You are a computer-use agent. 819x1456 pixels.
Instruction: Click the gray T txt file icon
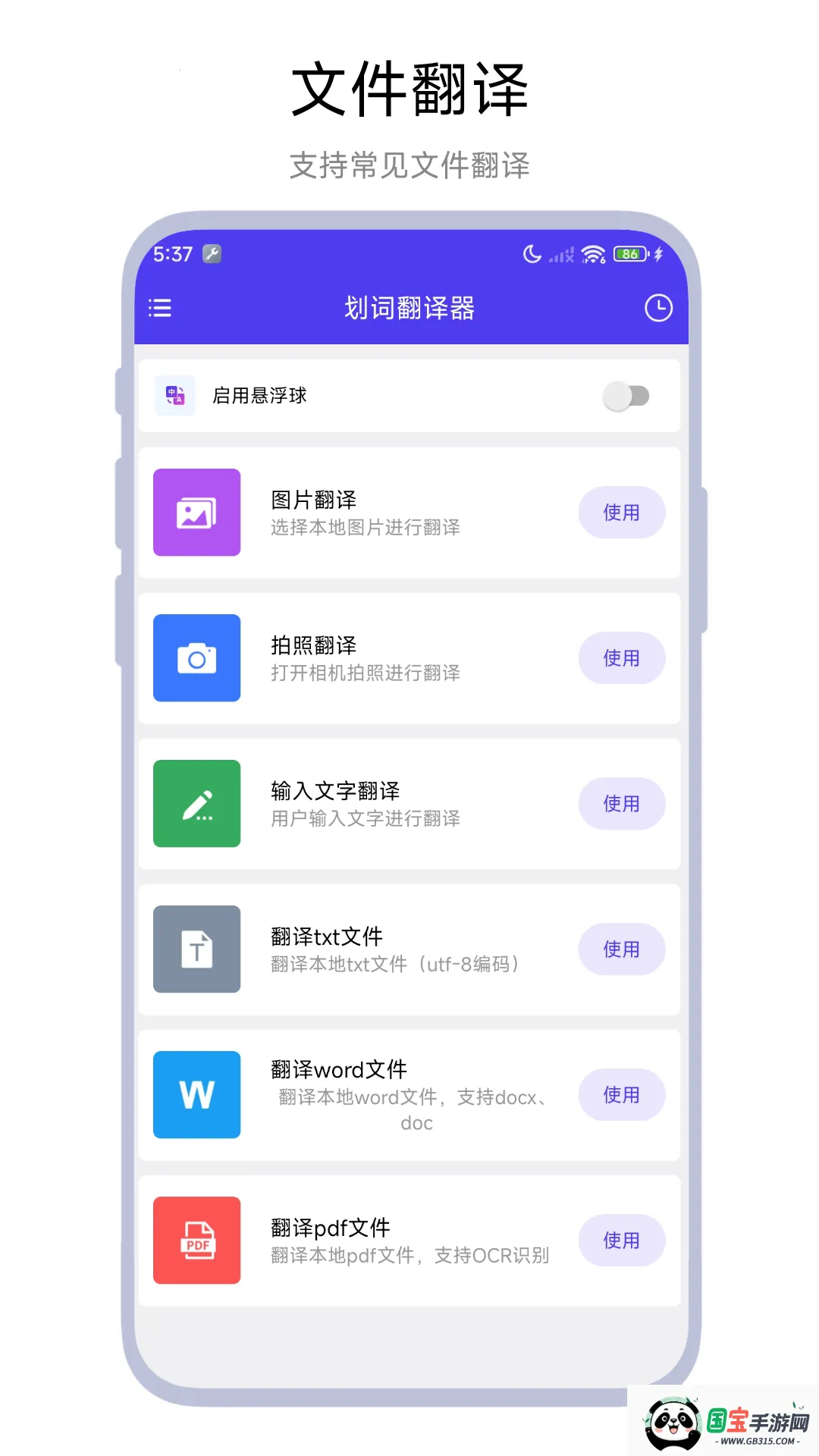point(196,949)
